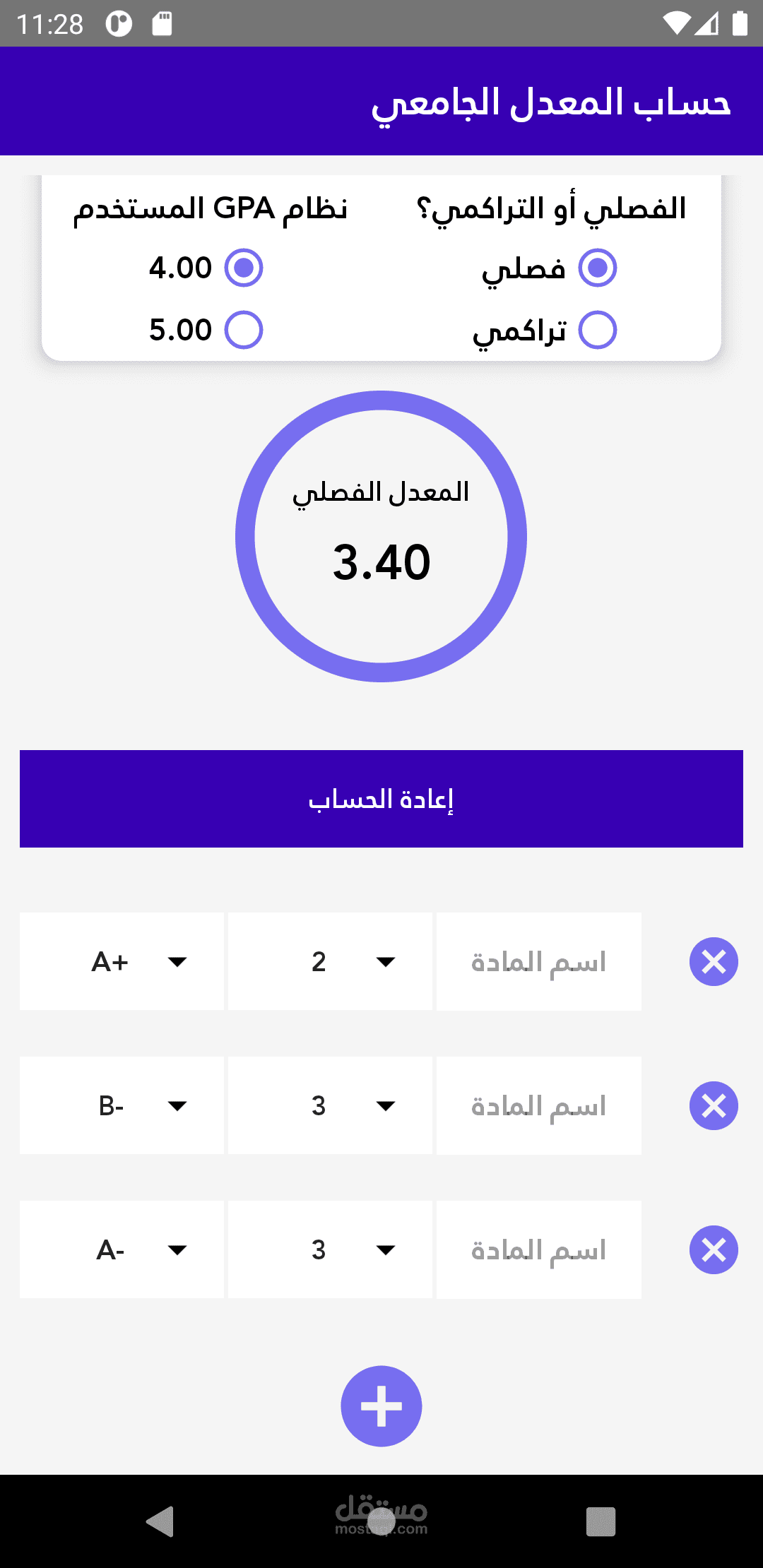Add a new course with plus button

381,1406
